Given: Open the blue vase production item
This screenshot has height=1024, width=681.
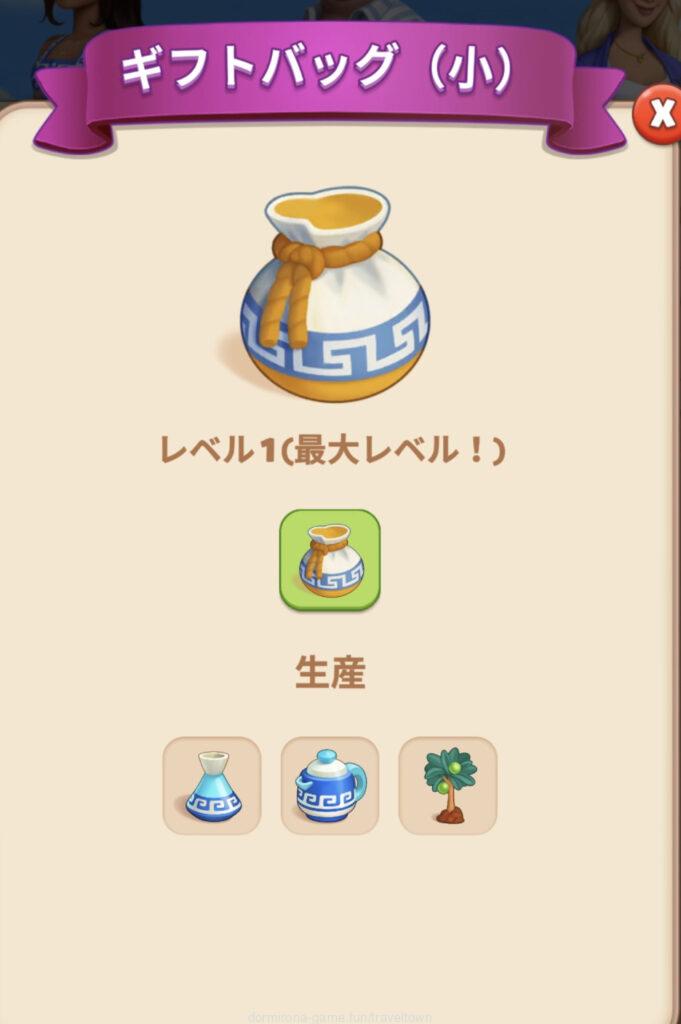Looking at the screenshot, I should pyautogui.click(x=212, y=786).
